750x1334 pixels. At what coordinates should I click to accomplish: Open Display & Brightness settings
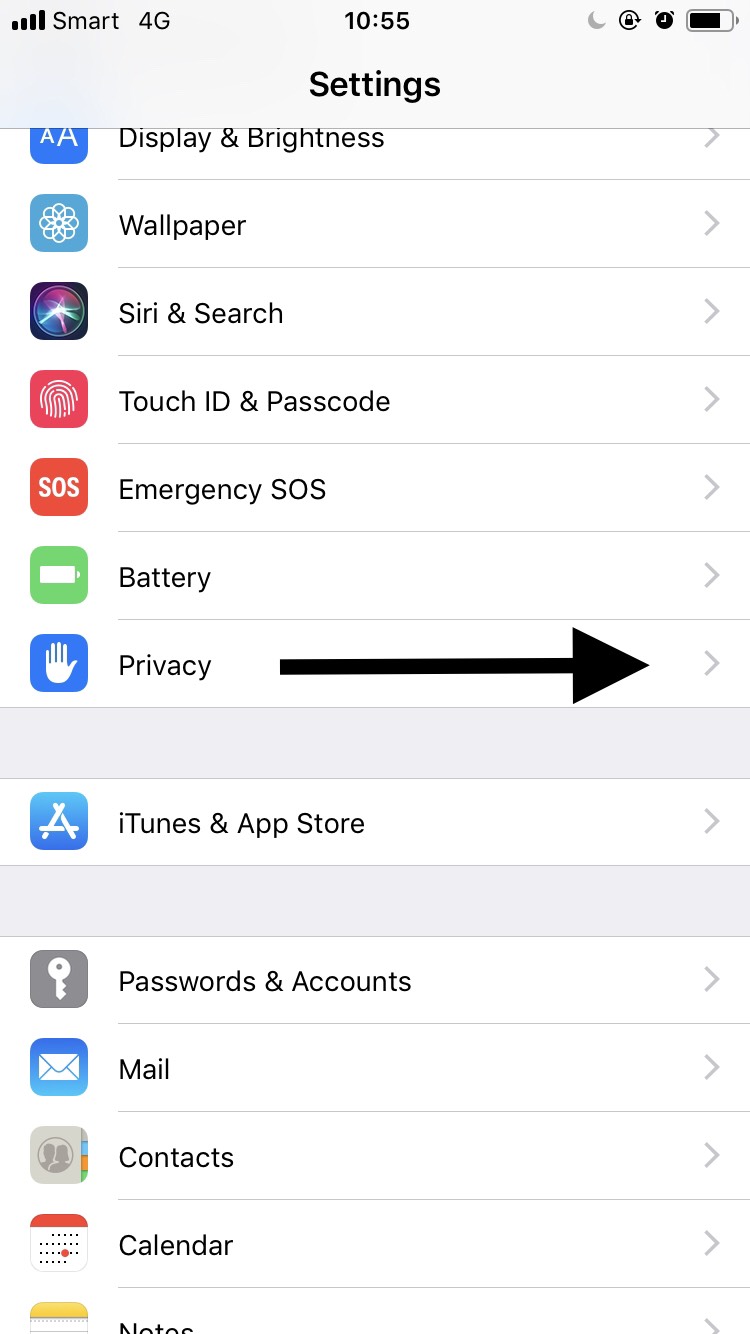(x=375, y=140)
